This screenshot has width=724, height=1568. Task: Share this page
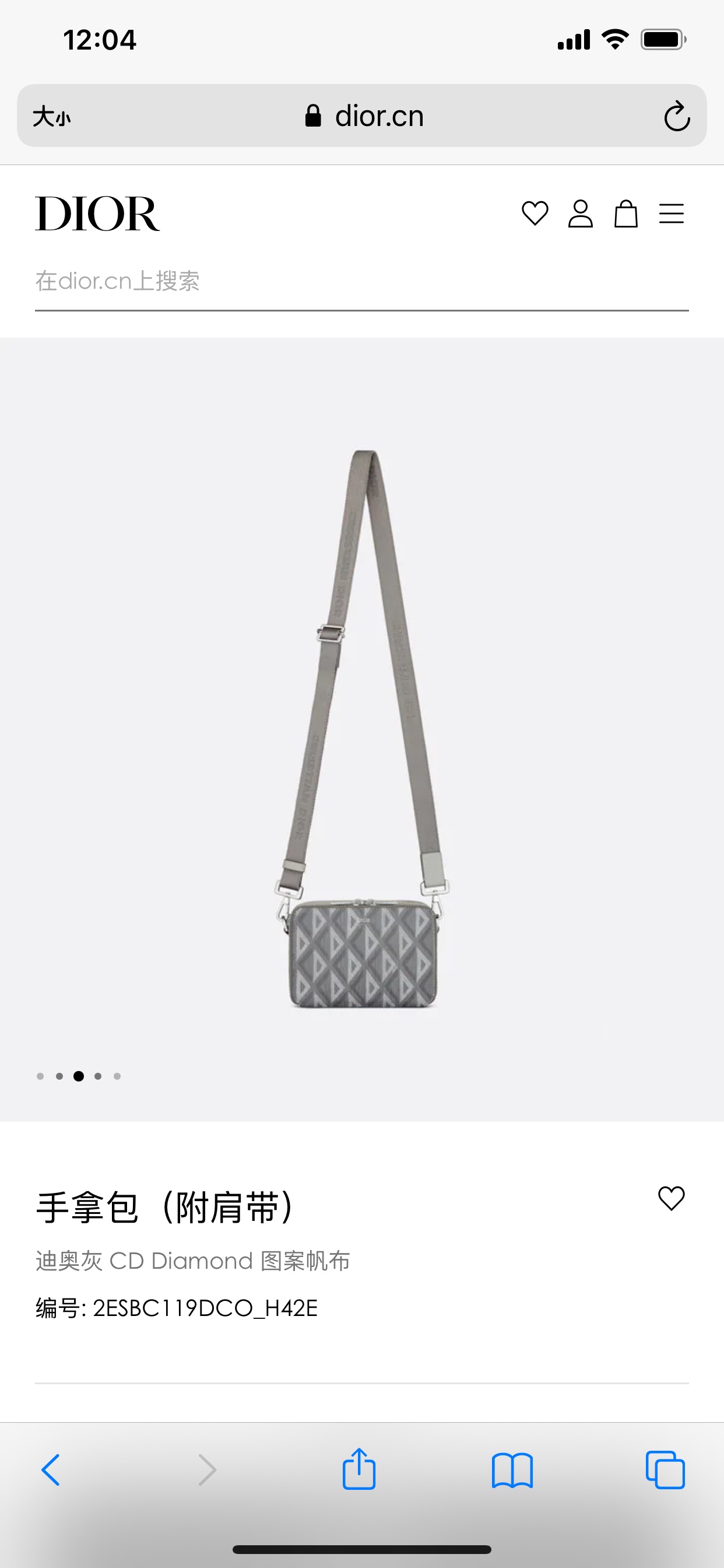pyautogui.click(x=359, y=1470)
